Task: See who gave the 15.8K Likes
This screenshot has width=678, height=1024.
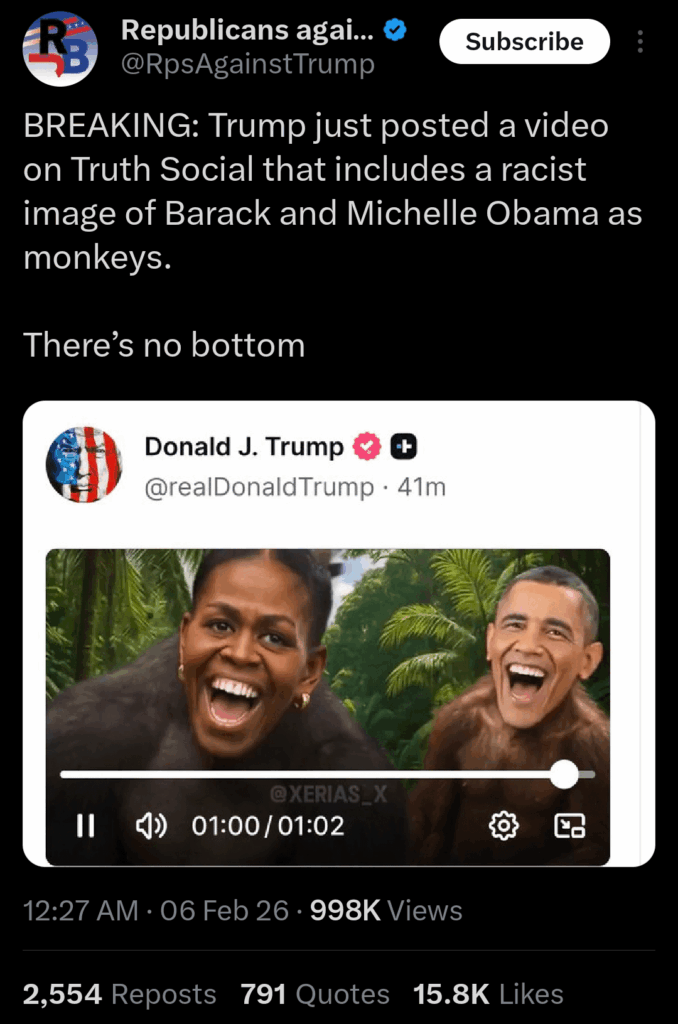Action: pyautogui.click(x=488, y=994)
